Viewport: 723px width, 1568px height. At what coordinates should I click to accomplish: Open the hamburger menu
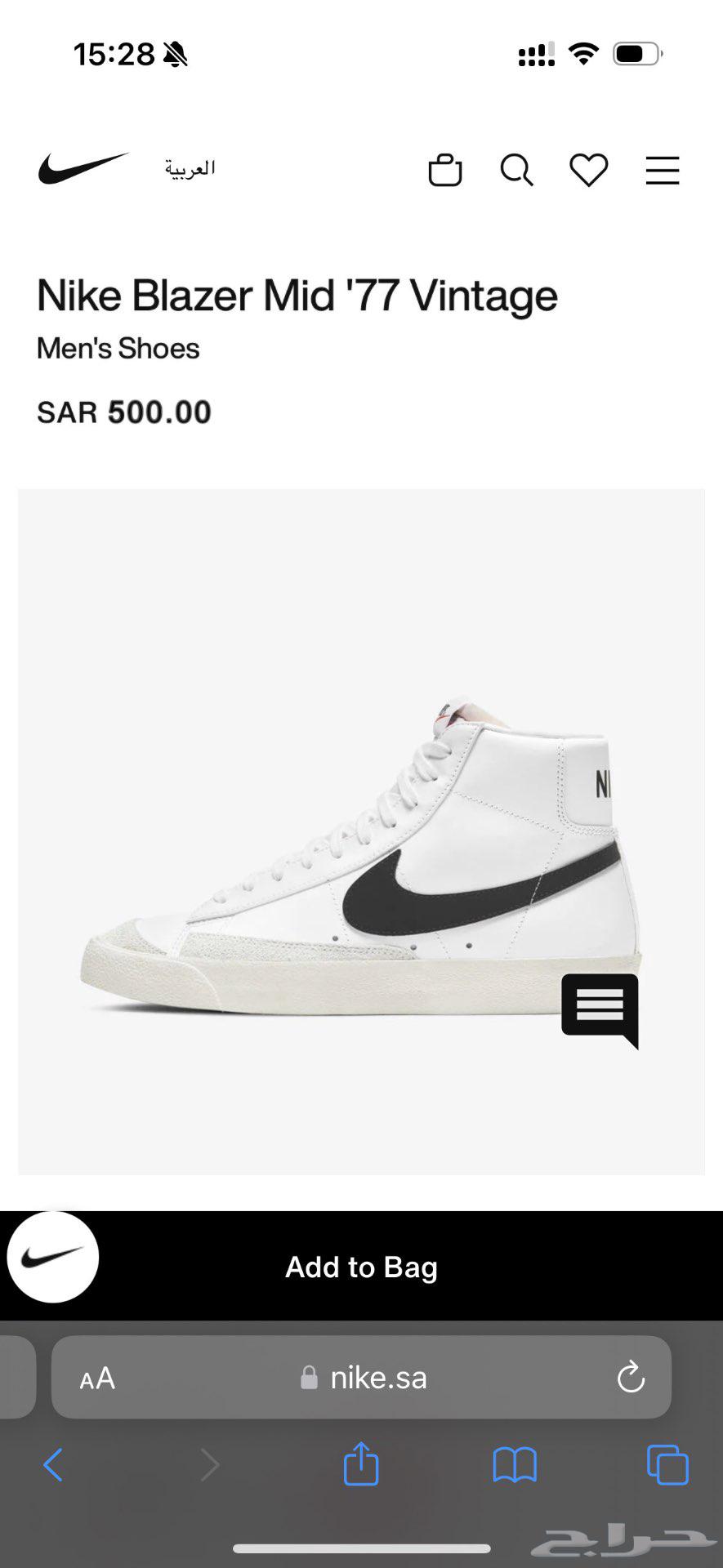pyautogui.click(x=662, y=171)
